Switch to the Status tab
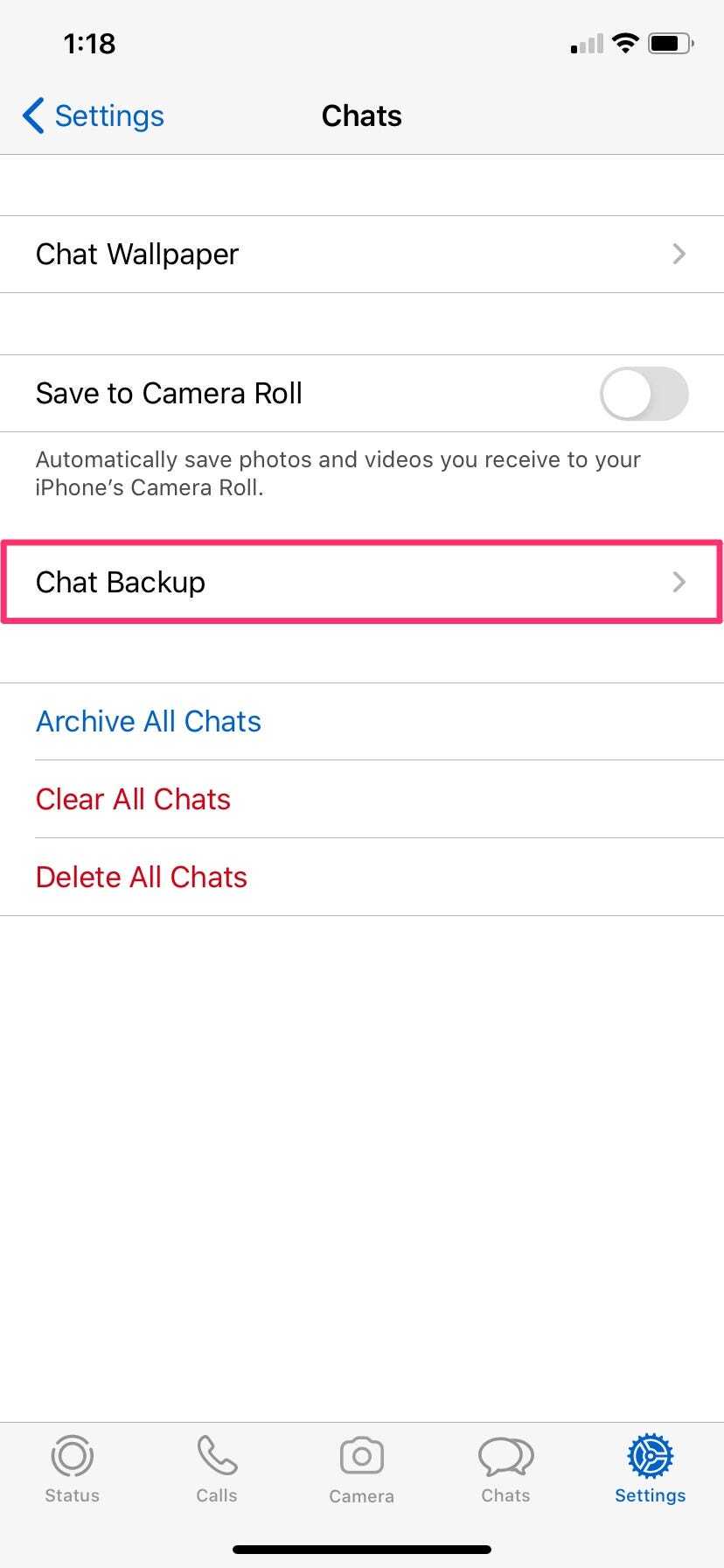724x1568 pixels. (72, 1470)
